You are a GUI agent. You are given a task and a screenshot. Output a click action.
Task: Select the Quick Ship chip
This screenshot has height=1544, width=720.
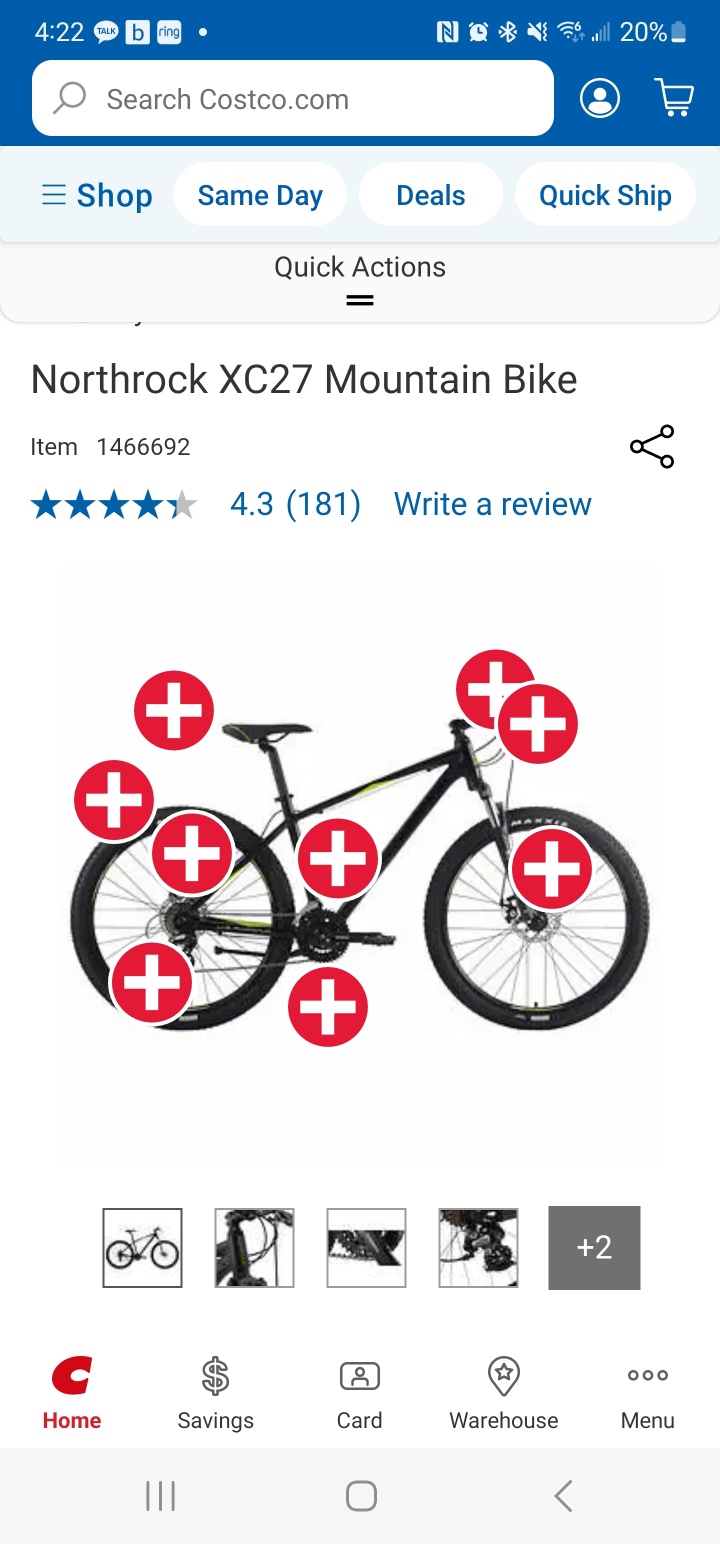click(605, 195)
